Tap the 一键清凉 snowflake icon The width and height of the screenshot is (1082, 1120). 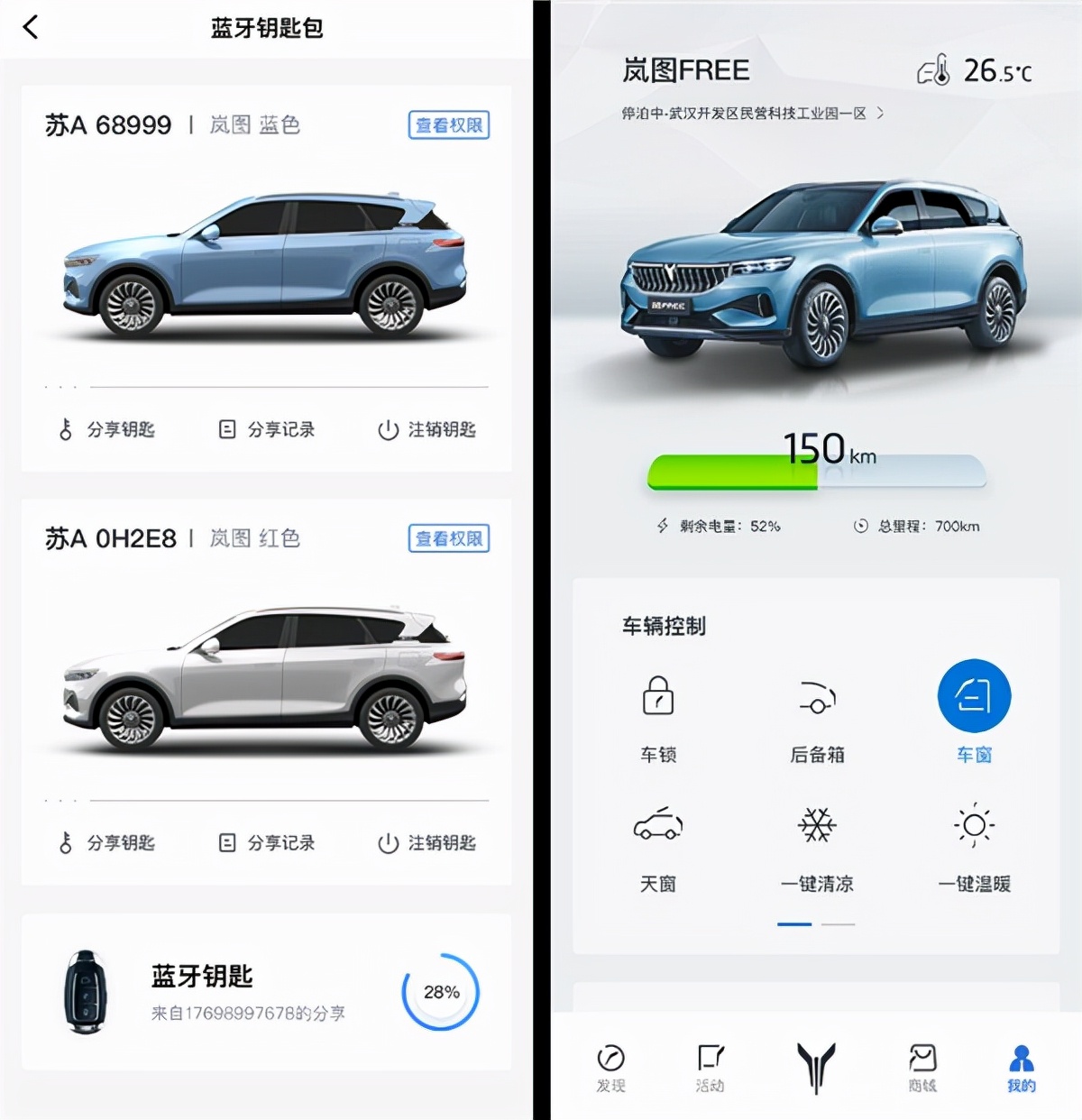tap(817, 823)
